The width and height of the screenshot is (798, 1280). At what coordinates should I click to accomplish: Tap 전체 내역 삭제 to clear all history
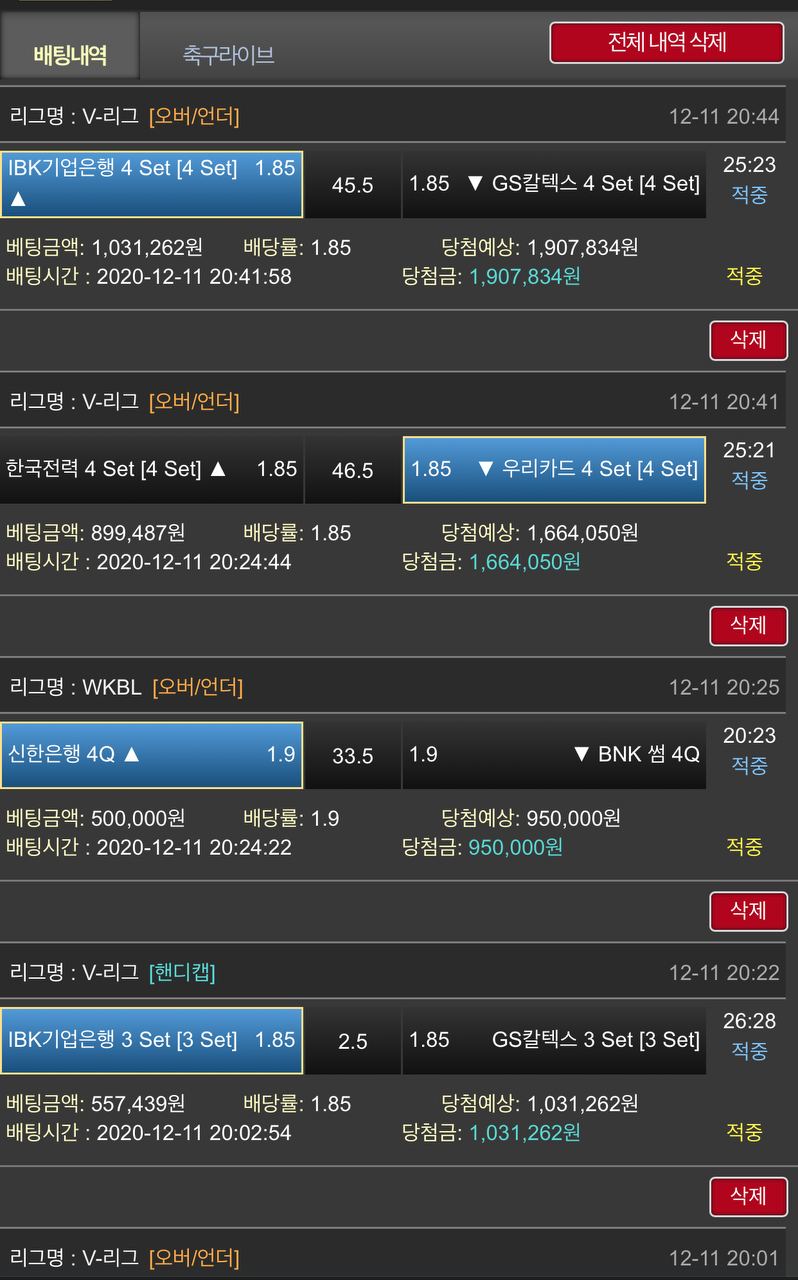tap(666, 42)
